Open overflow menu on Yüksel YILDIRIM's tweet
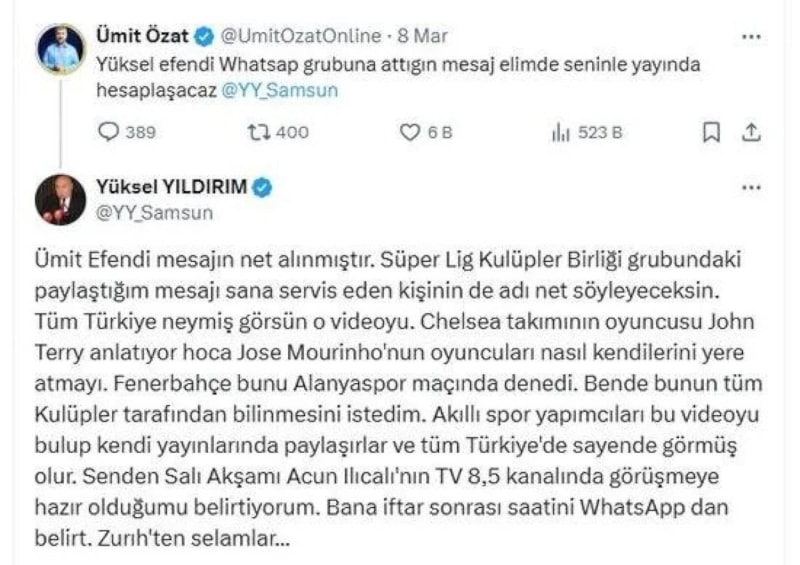This screenshot has width=800, height=565. (x=752, y=187)
